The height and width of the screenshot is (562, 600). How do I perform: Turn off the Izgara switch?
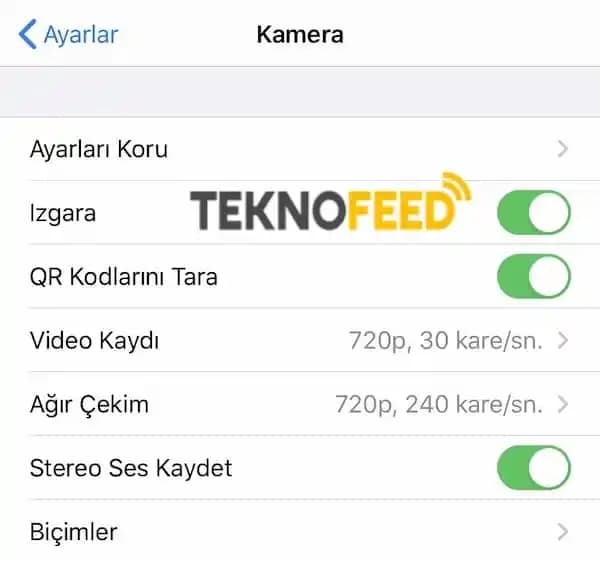tap(533, 213)
